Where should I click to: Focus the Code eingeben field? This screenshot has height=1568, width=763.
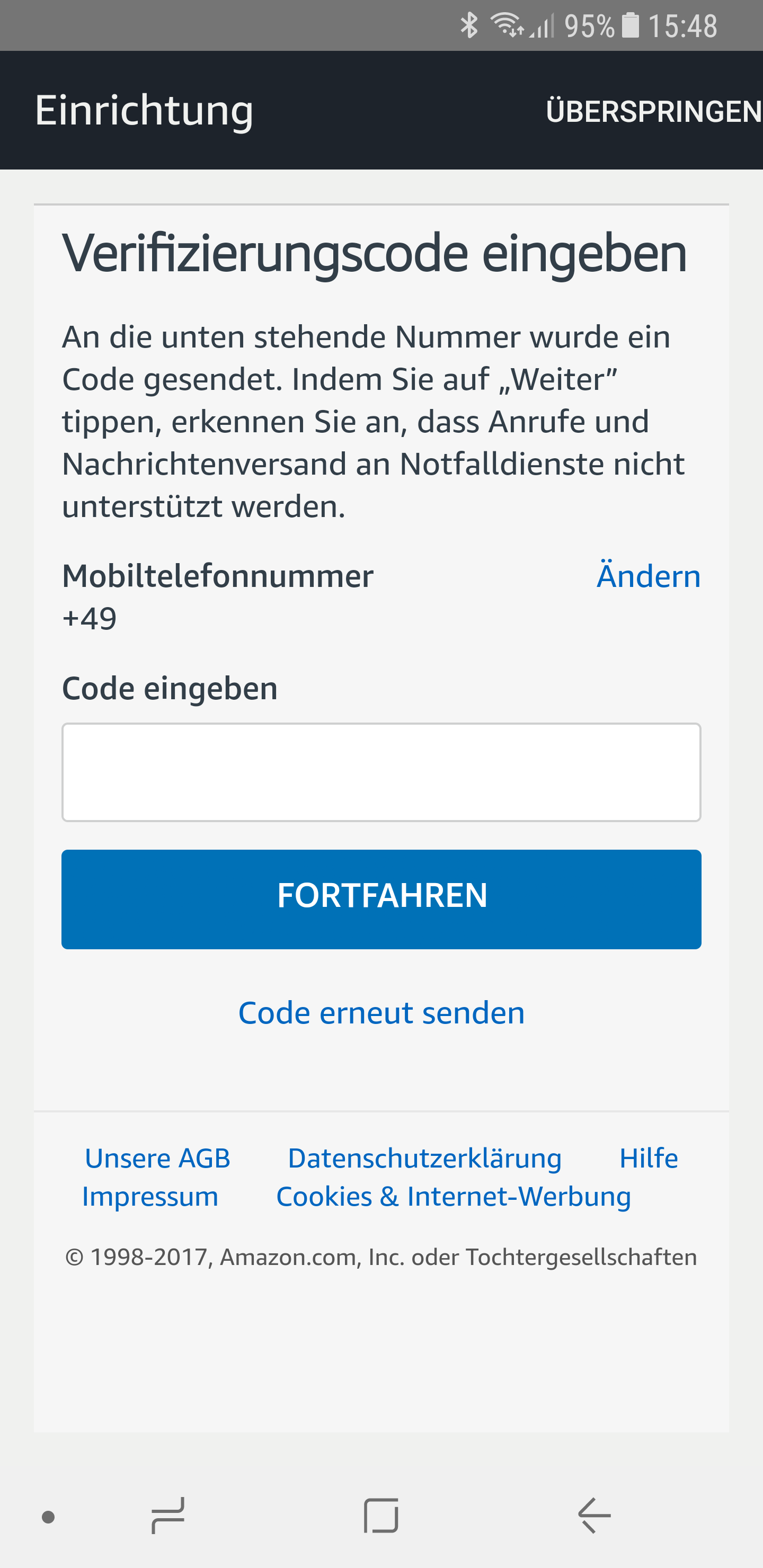pyautogui.click(x=381, y=772)
